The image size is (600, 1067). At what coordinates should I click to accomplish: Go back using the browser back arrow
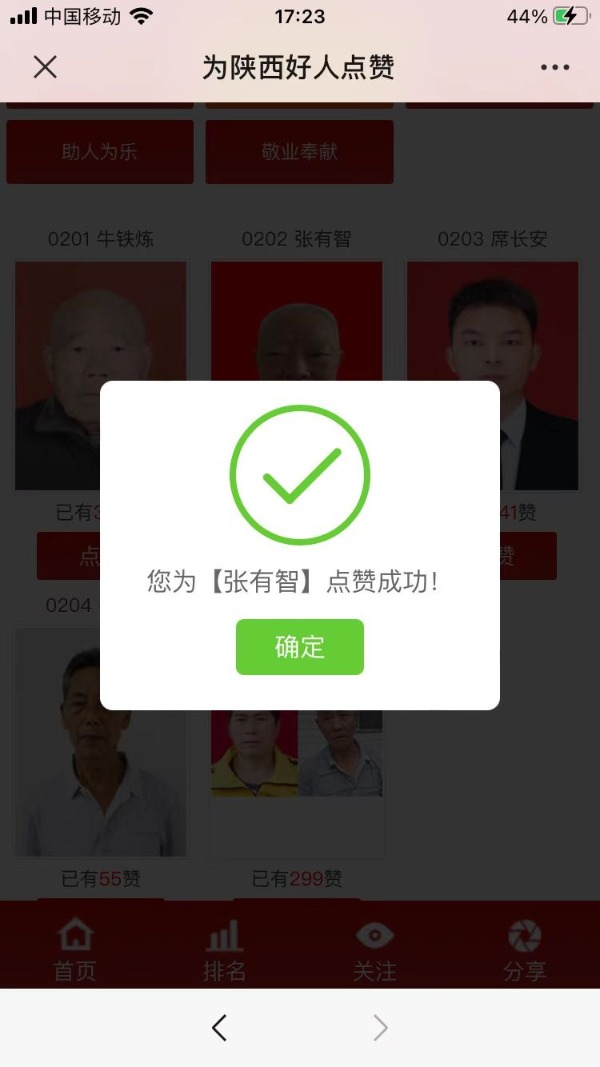pos(220,1027)
